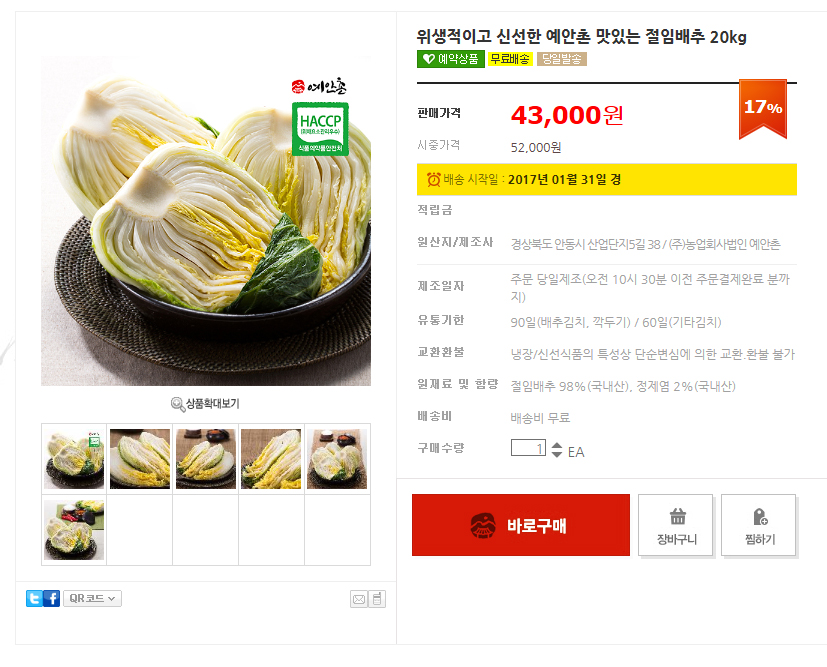Select the thumbnail with red peppers on green mat
Image resolution: width=827 pixels, height=667 pixels.
coord(74,530)
